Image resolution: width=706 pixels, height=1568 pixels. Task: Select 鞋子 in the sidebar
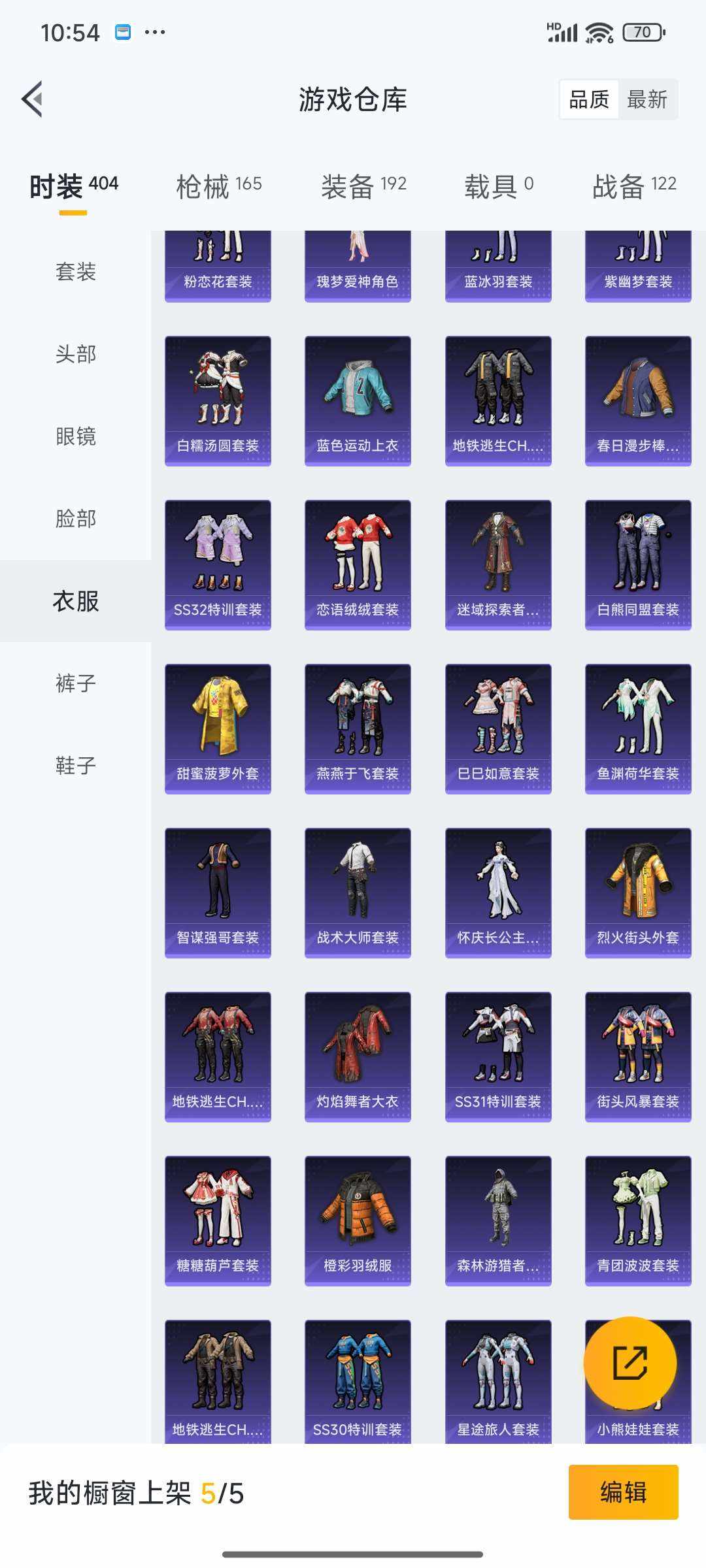click(x=75, y=766)
